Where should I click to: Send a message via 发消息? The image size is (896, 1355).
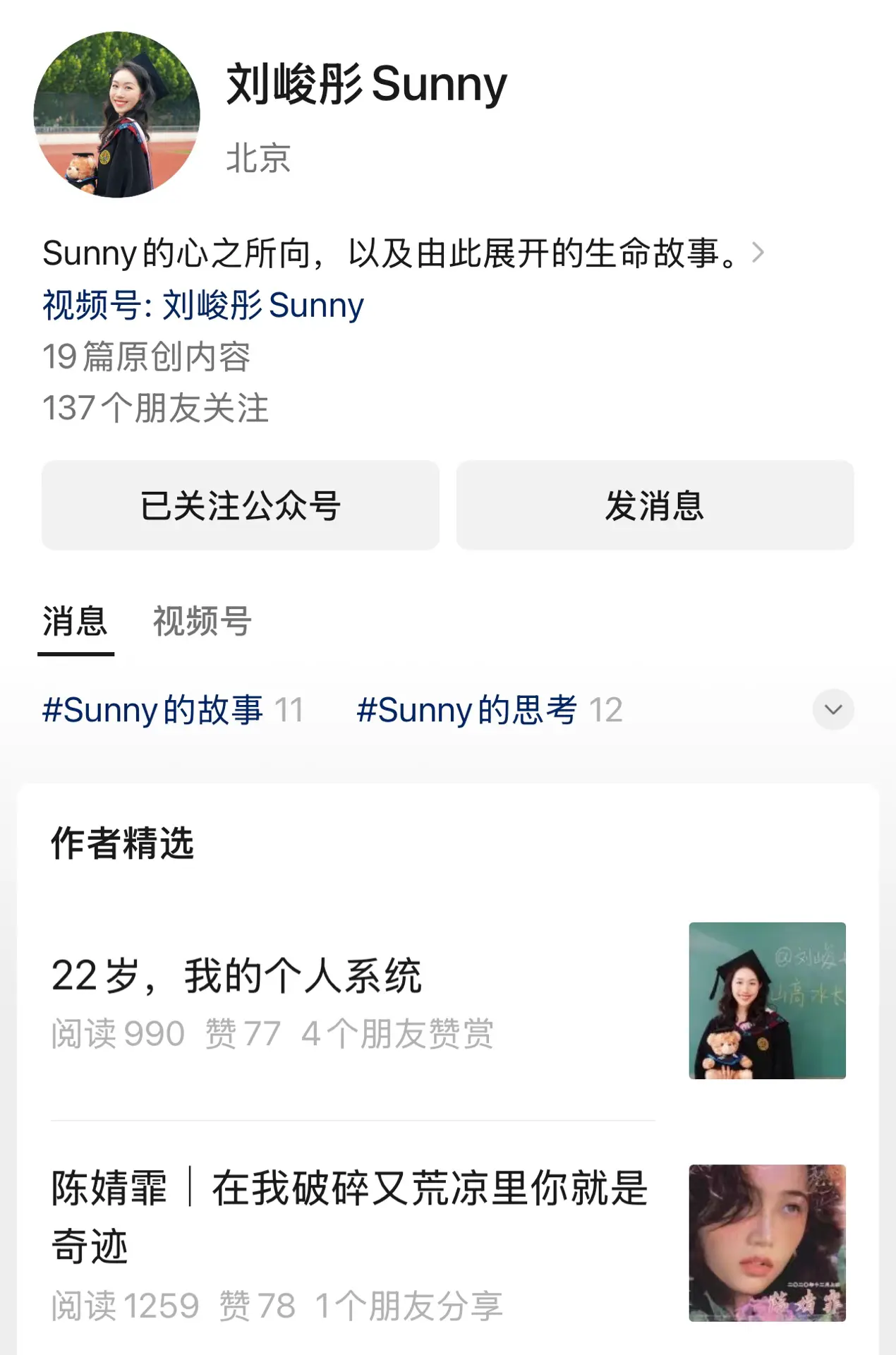pos(655,505)
